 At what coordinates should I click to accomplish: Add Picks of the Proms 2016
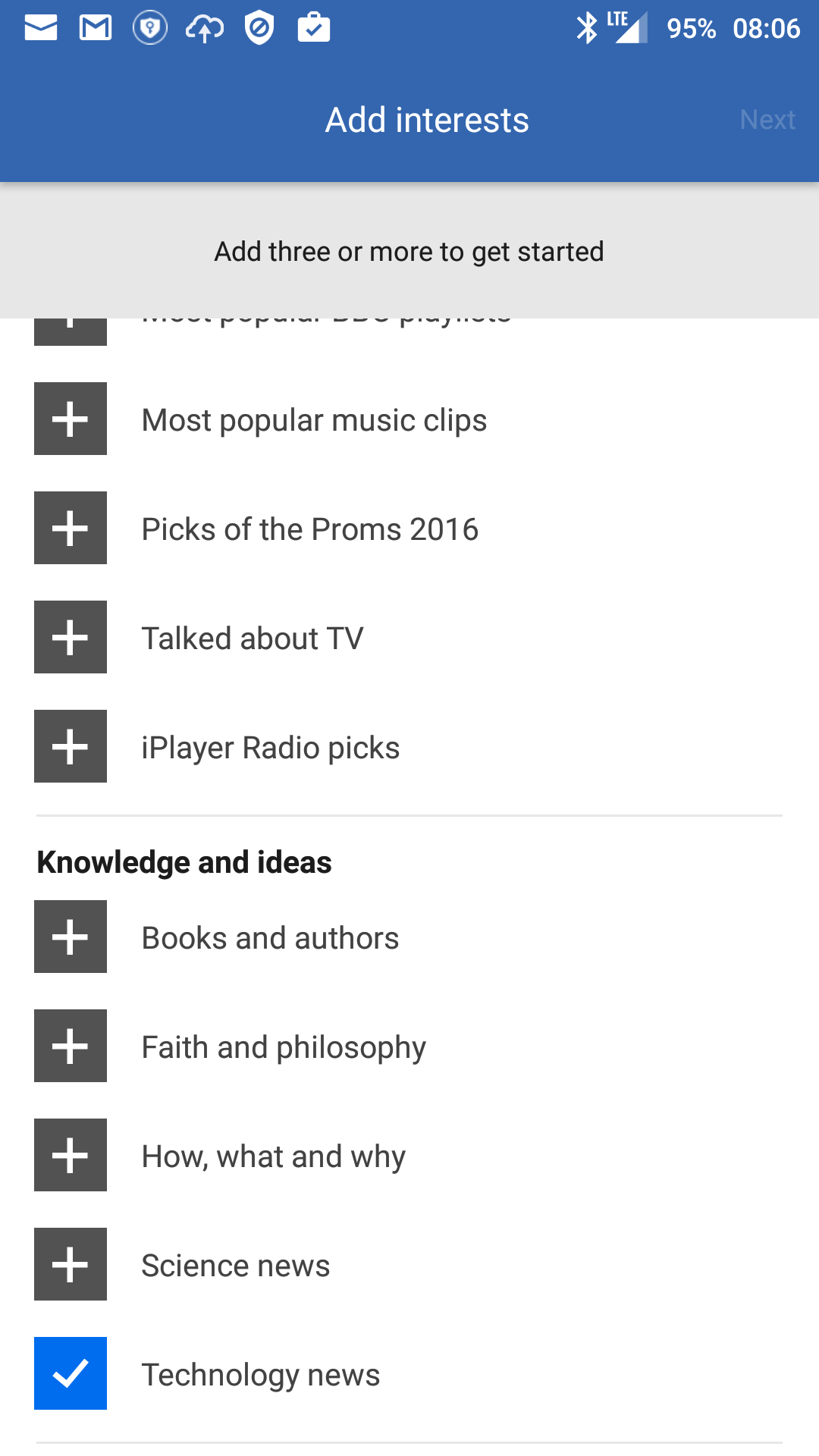click(71, 528)
